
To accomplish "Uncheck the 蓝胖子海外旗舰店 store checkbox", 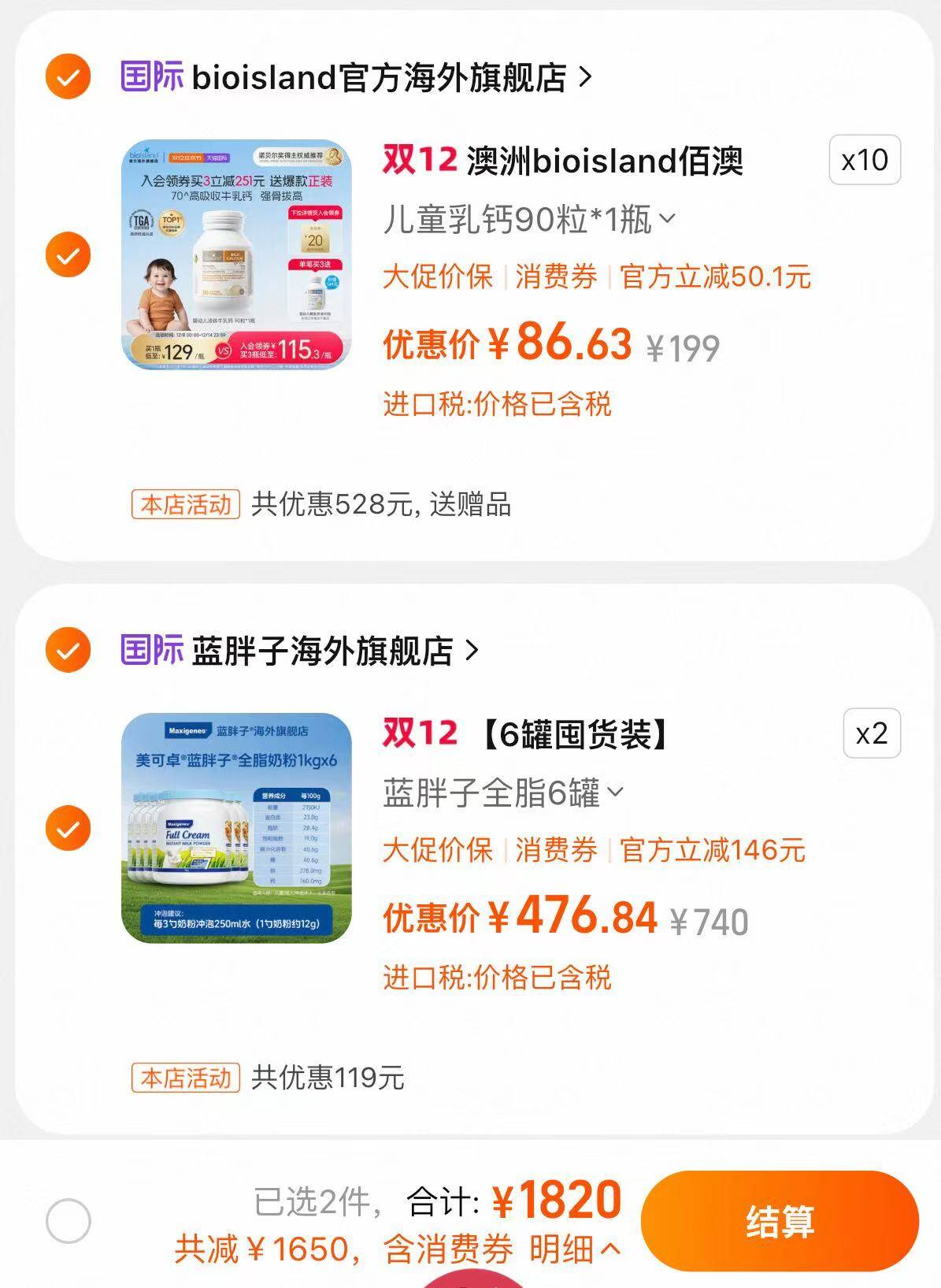I will (x=68, y=650).
